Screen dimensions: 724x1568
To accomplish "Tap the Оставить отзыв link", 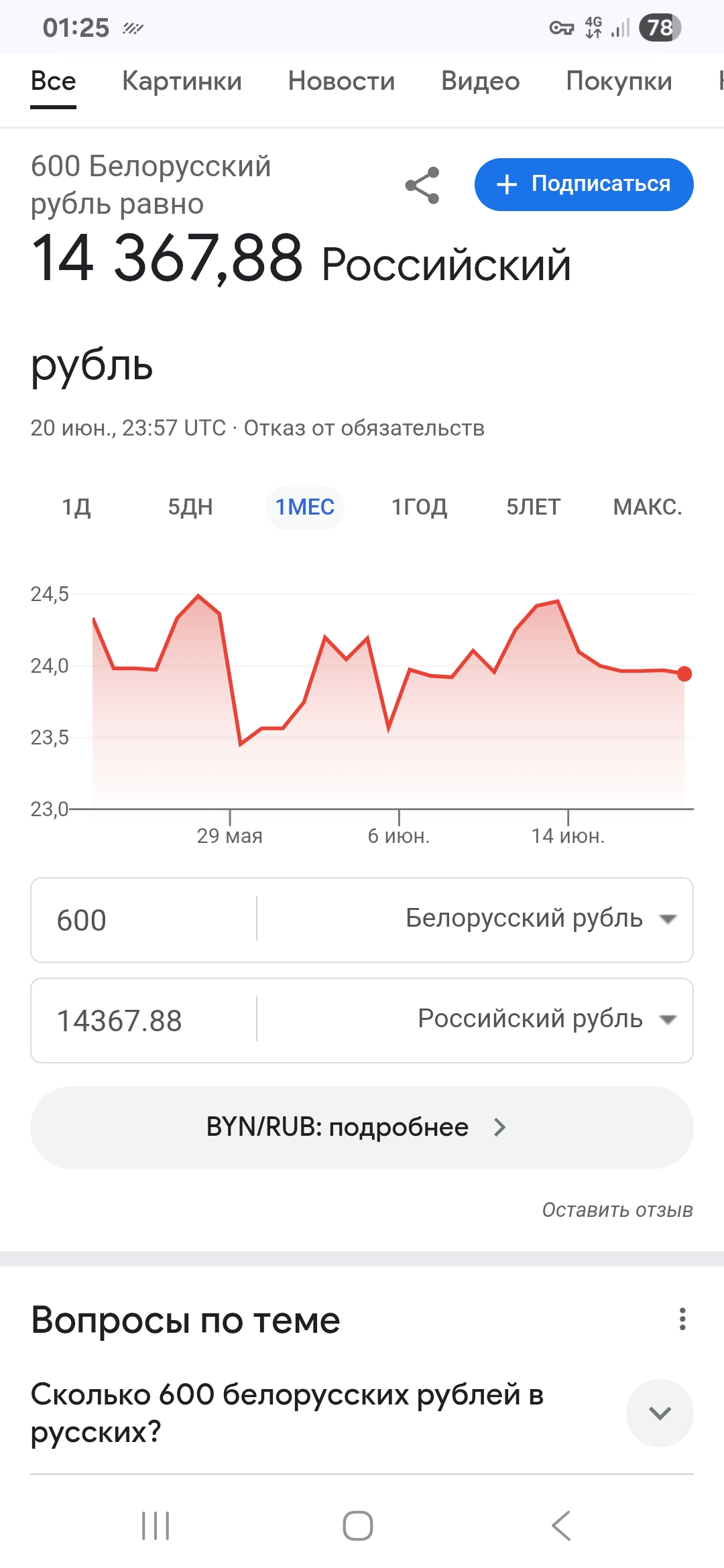I will click(x=617, y=1210).
